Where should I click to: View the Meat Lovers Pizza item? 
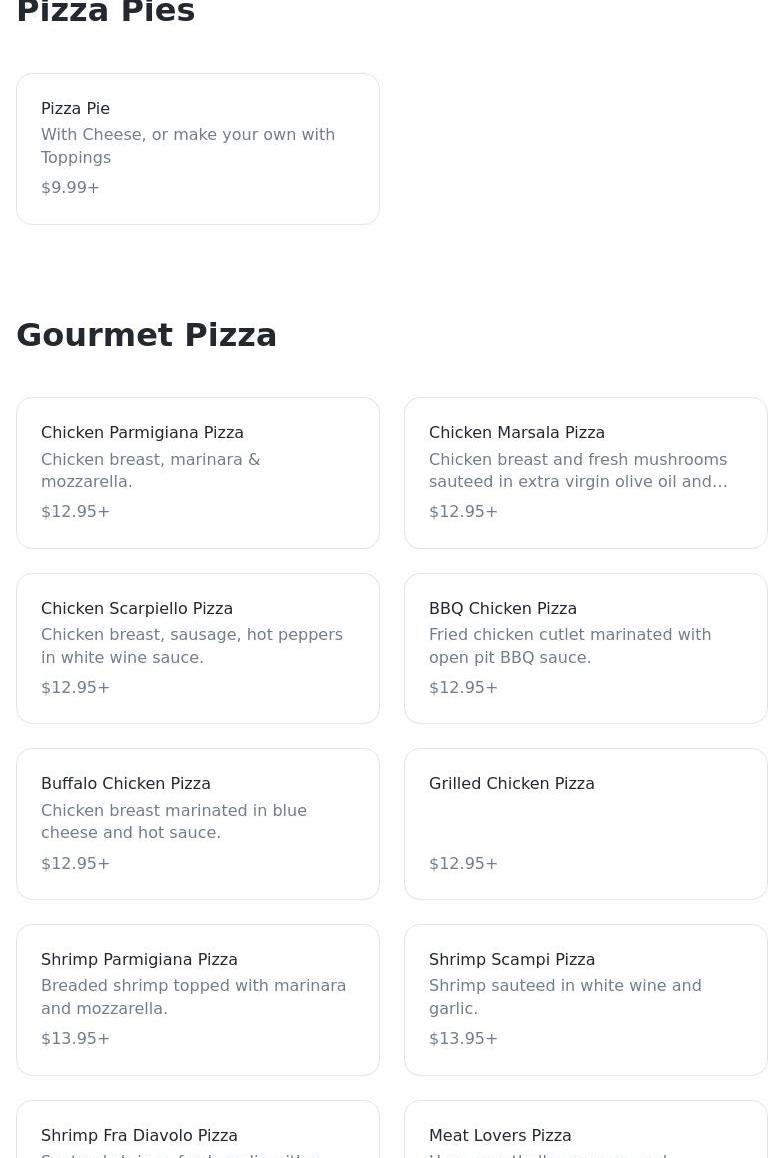pyautogui.click(x=586, y=1136)
